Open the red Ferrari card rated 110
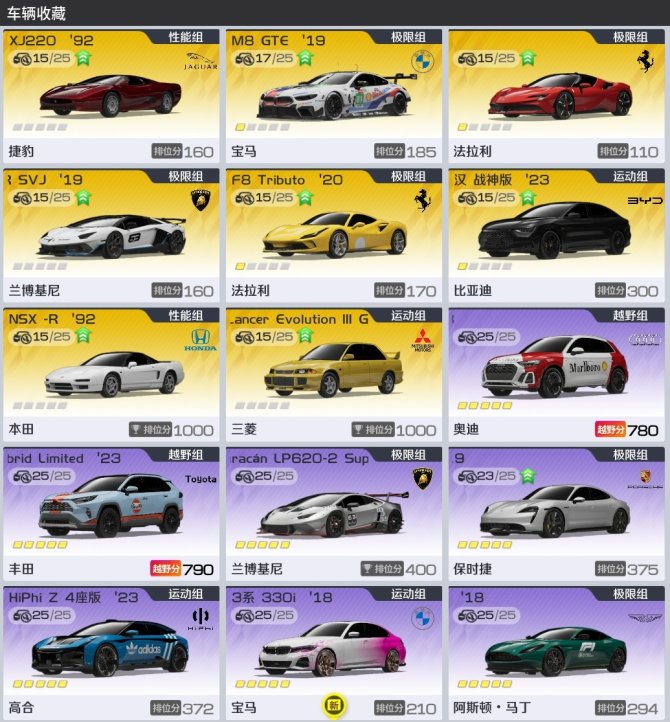Image resolution: width=670 pixels, height=722 pixels. [x=556, y=97]
